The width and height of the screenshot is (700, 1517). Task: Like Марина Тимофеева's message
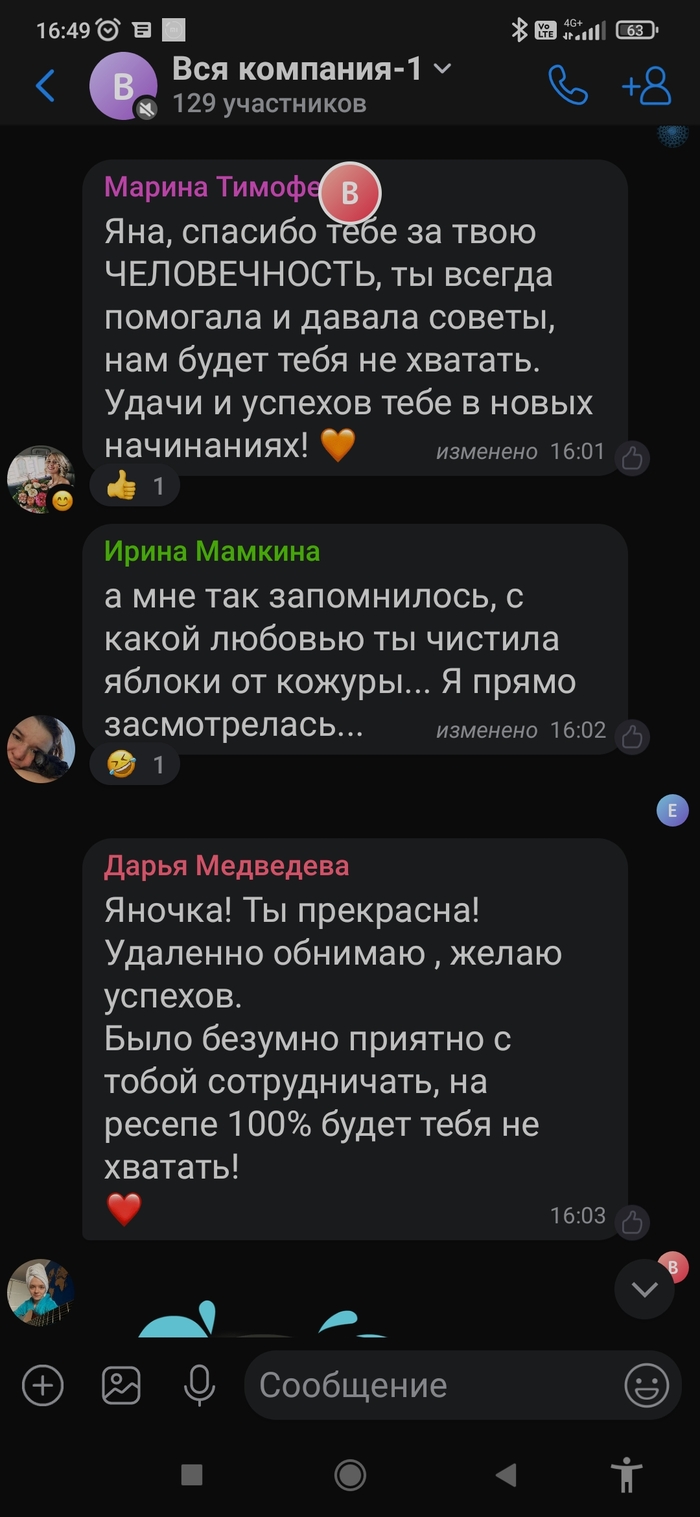tap(632, 458)
